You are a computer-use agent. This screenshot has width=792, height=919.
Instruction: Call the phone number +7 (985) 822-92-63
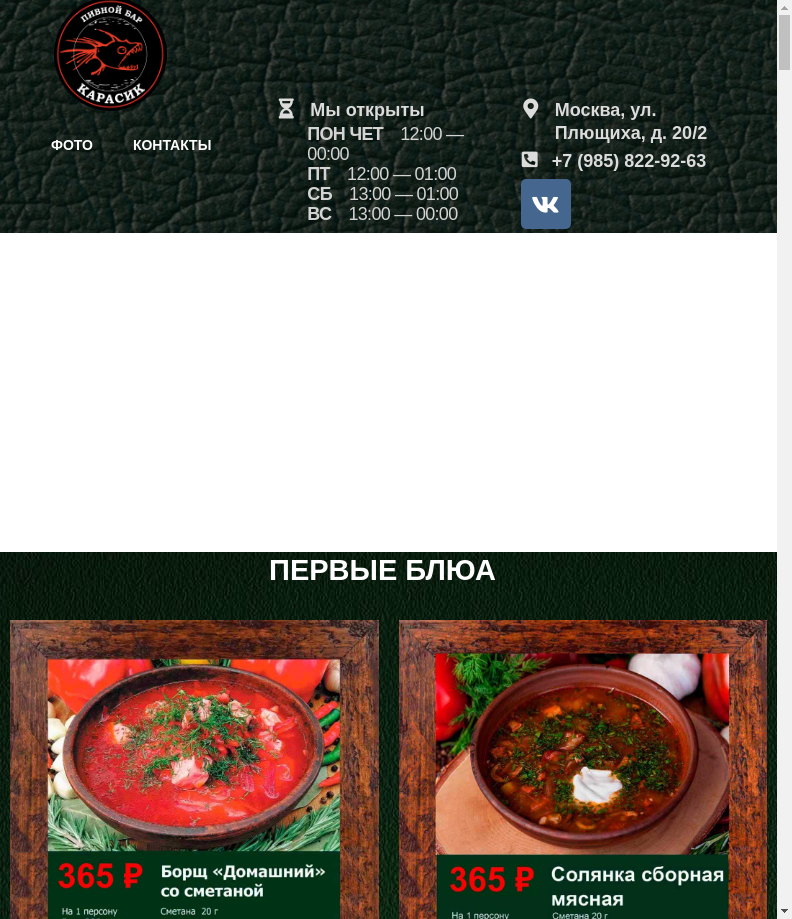[628, 161]
